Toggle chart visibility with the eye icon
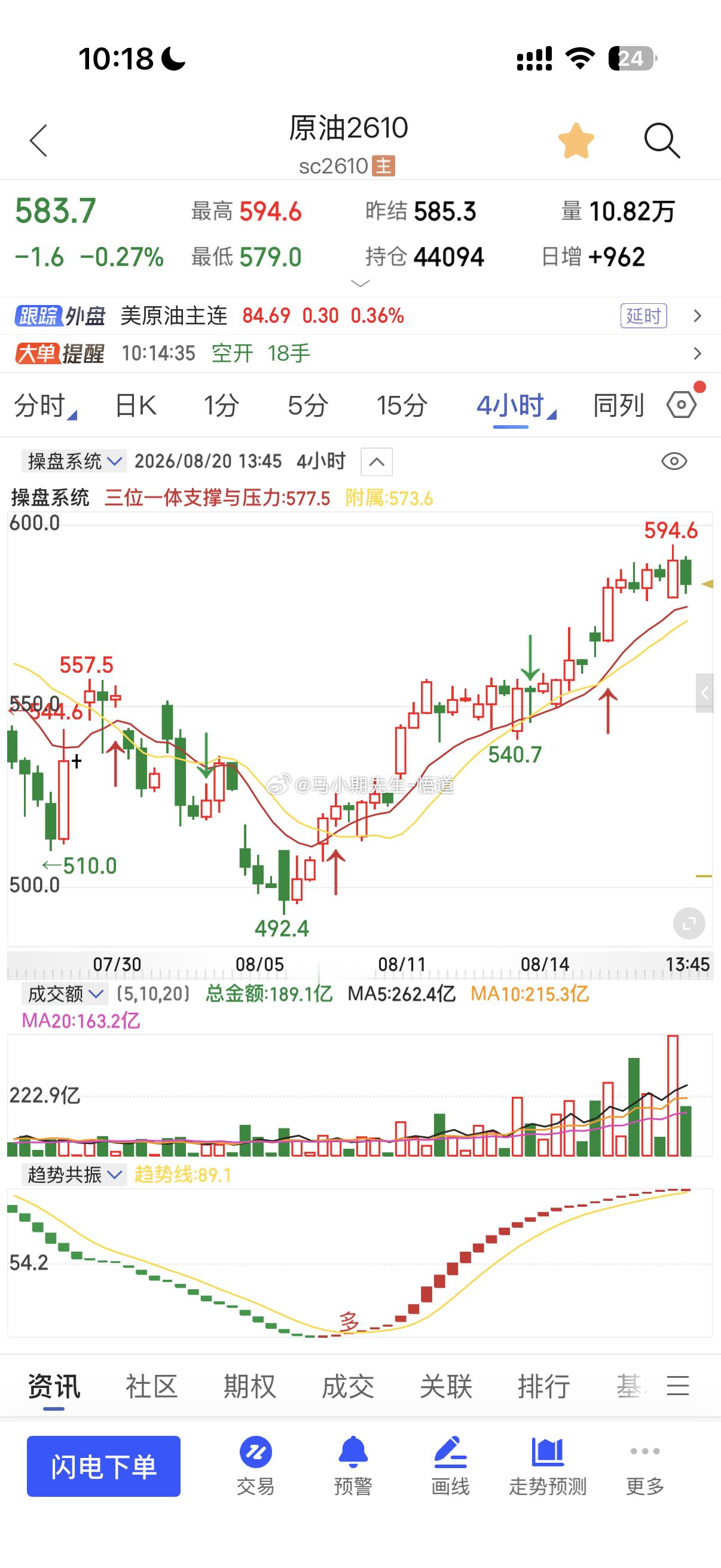The width and height of the screenshot is (721, 1568). pyautogui.click(x=674, y=462)
